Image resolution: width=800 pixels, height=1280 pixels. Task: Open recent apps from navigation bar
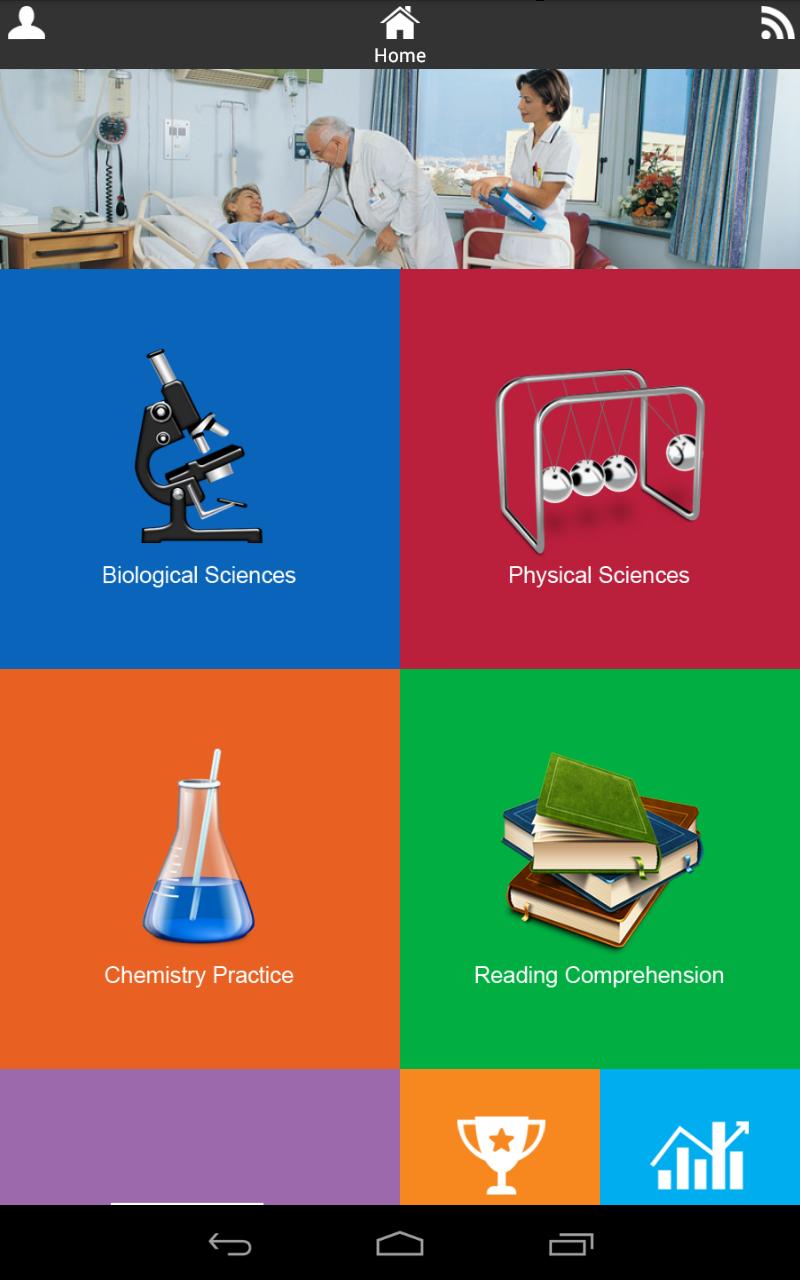[x=571, y=1244]
